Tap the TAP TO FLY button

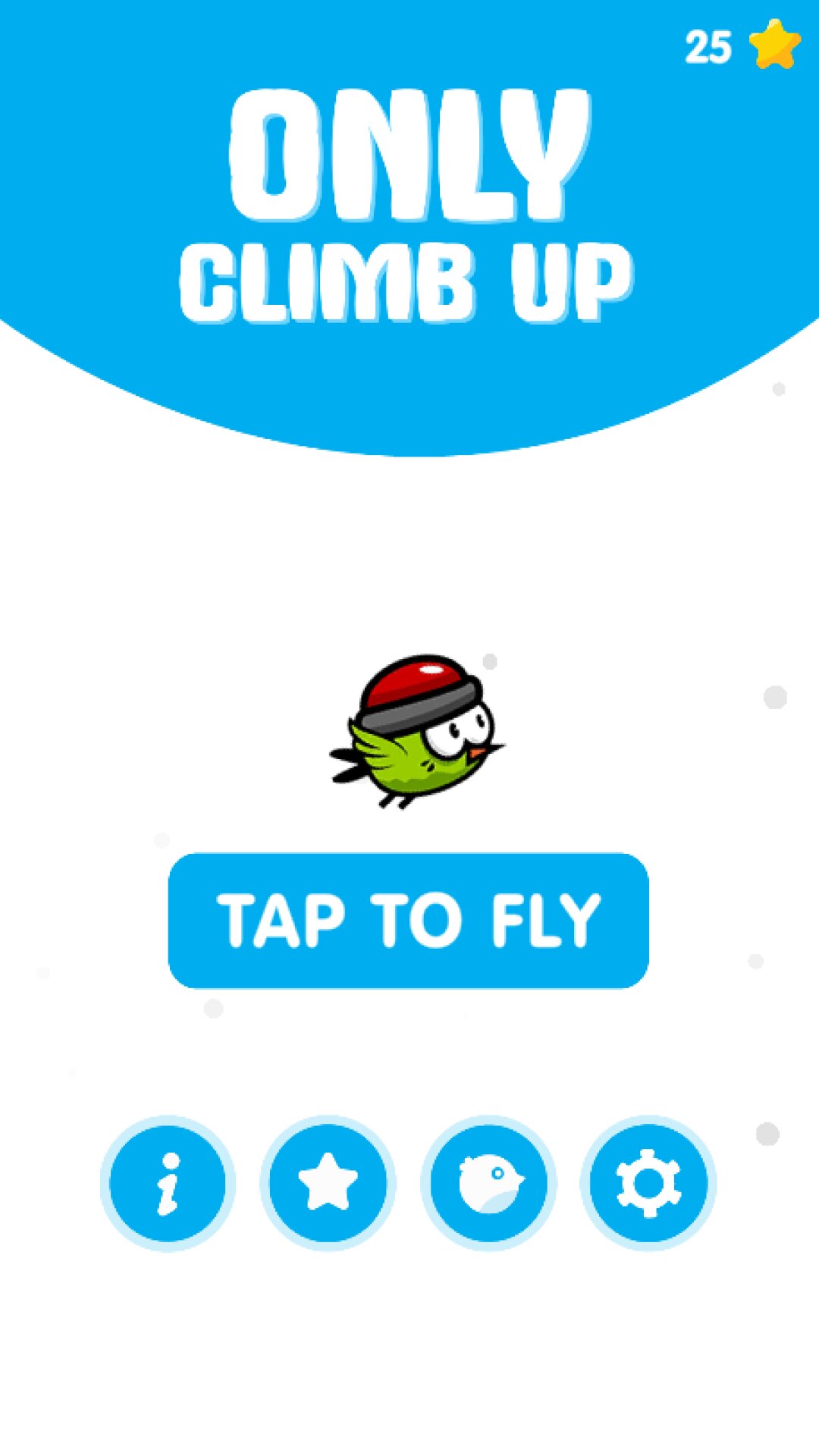[409, 920]
